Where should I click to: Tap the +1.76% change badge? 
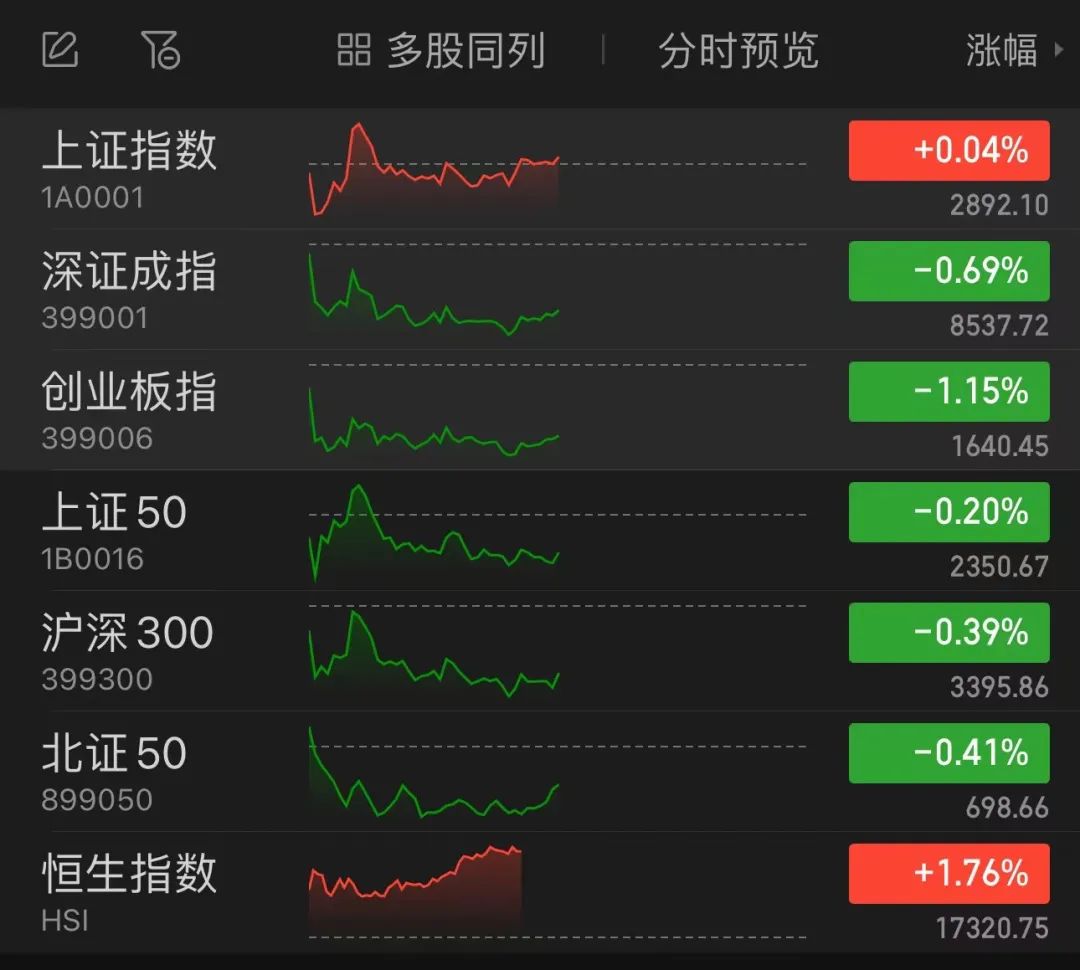(949, 874)
